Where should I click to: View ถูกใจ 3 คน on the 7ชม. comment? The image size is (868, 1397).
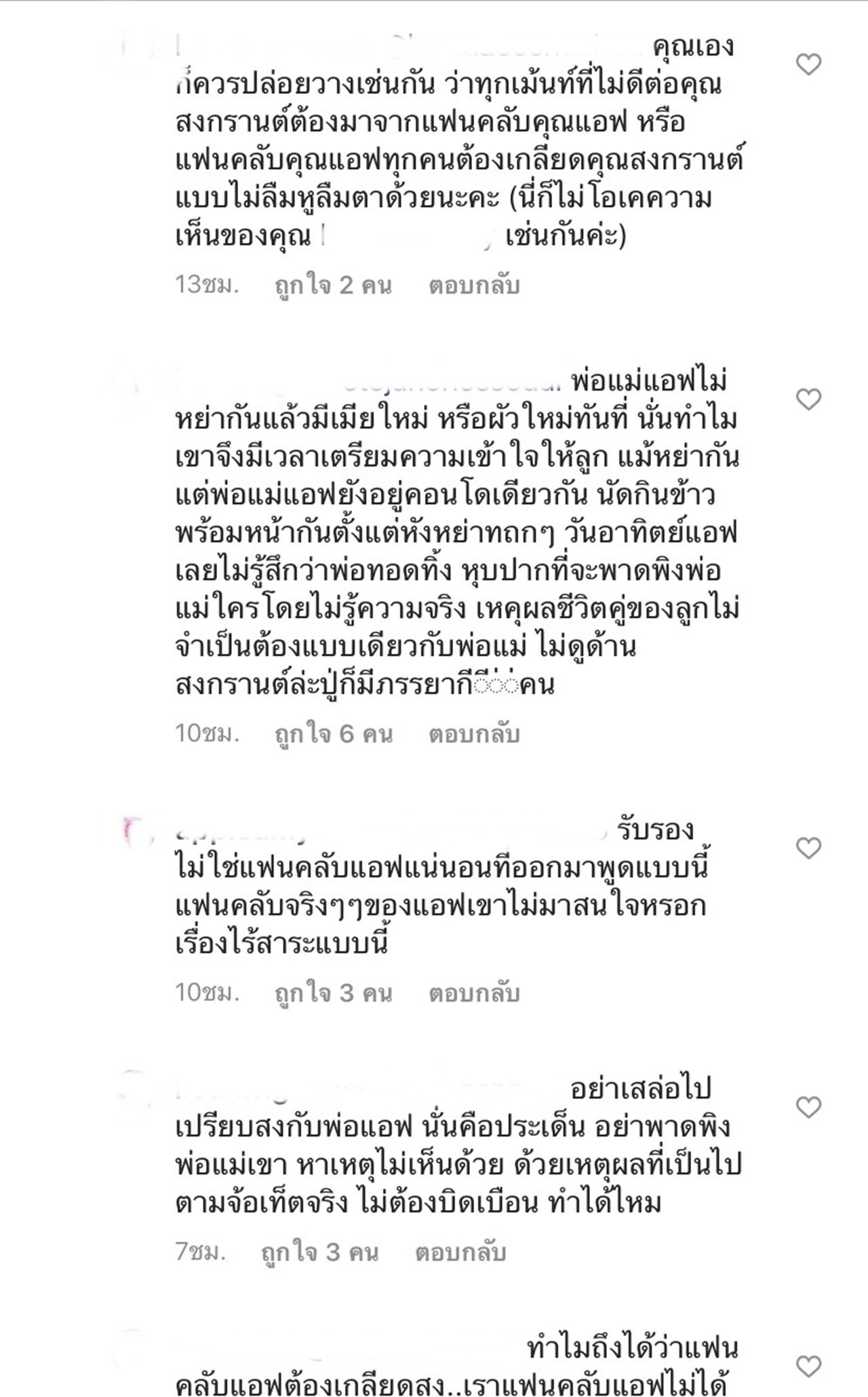pyautogui.click(x=319, y=1252)
